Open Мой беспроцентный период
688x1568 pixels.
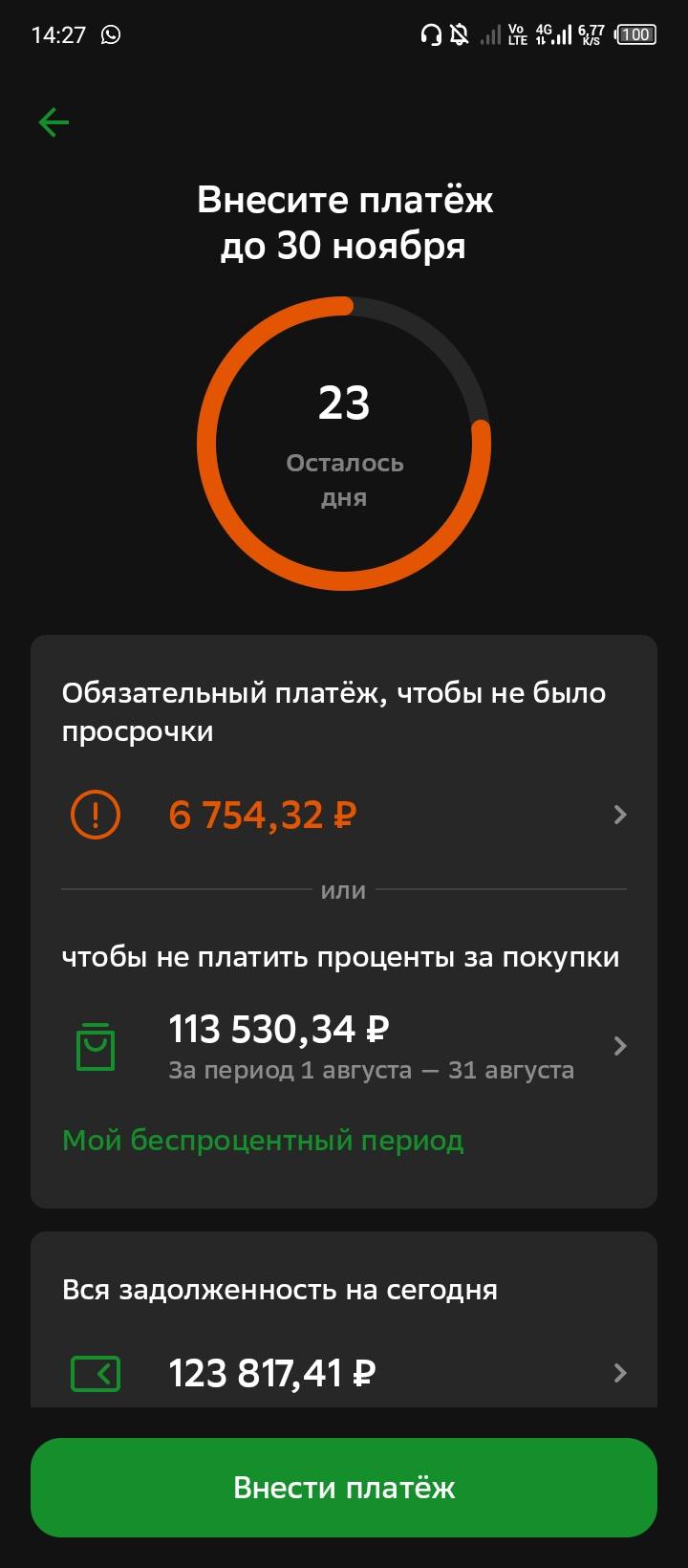[262, 1140]
